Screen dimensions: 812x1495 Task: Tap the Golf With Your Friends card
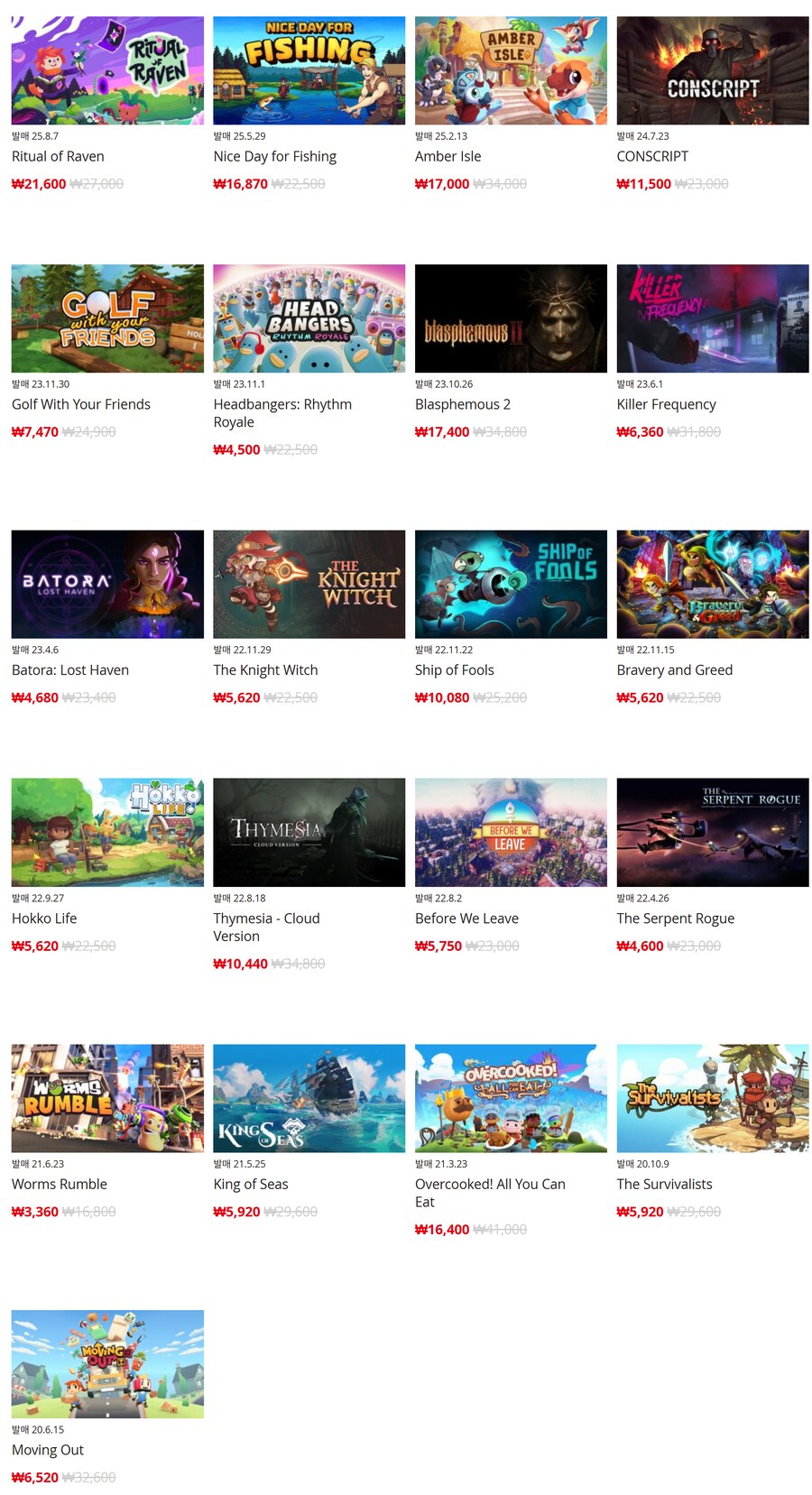107,318
